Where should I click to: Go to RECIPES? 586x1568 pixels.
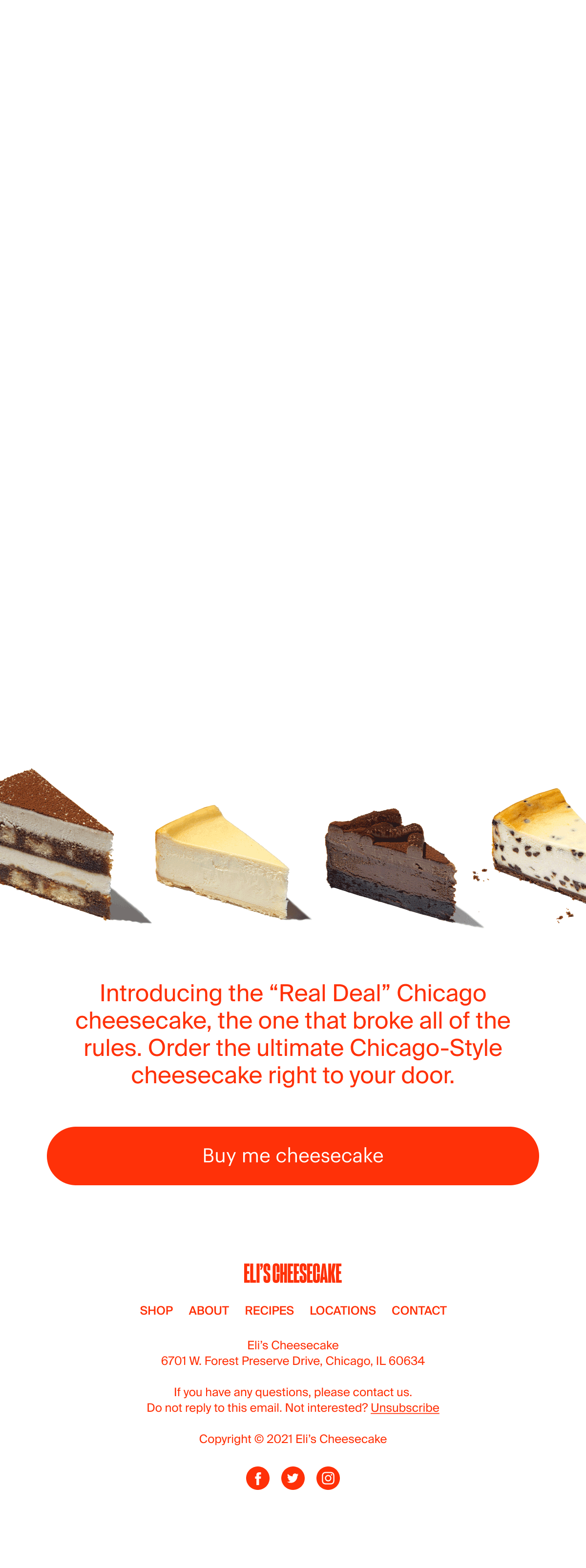pyautogui.click(x=269, y=1311)
